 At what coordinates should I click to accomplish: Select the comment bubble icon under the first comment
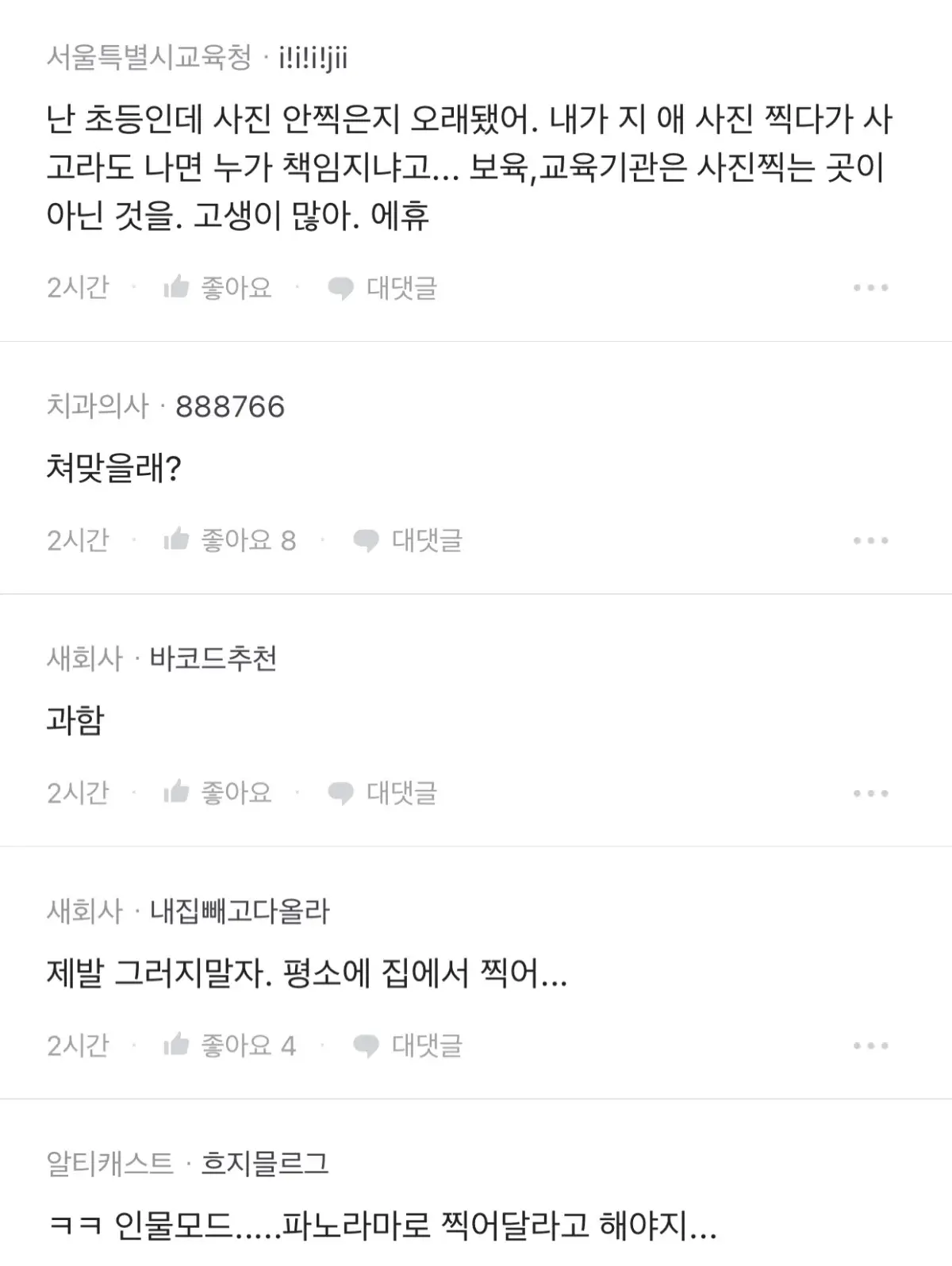[x=341, y=289]
